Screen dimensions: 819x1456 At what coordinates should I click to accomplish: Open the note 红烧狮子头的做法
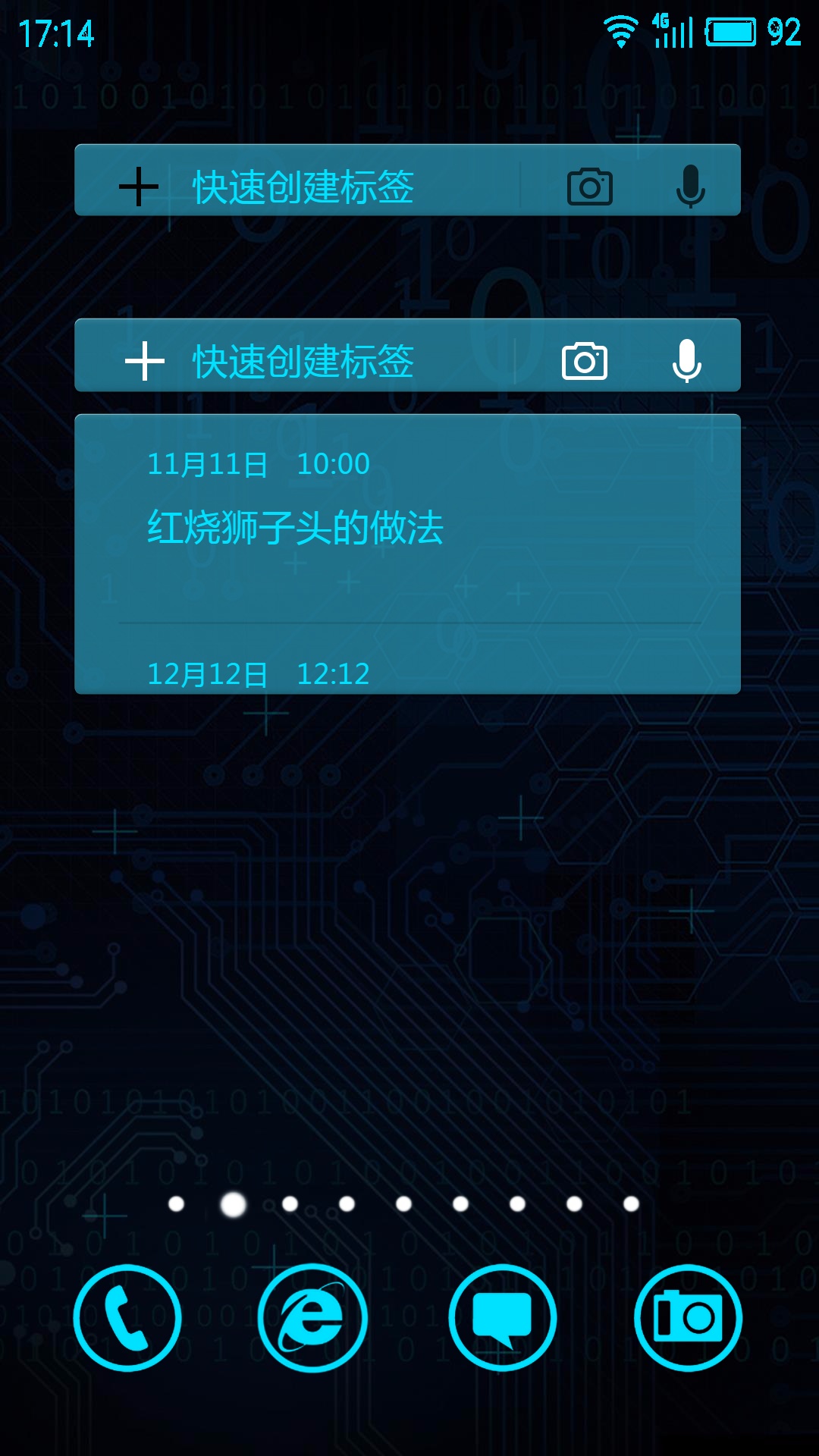tap(296, 527)
